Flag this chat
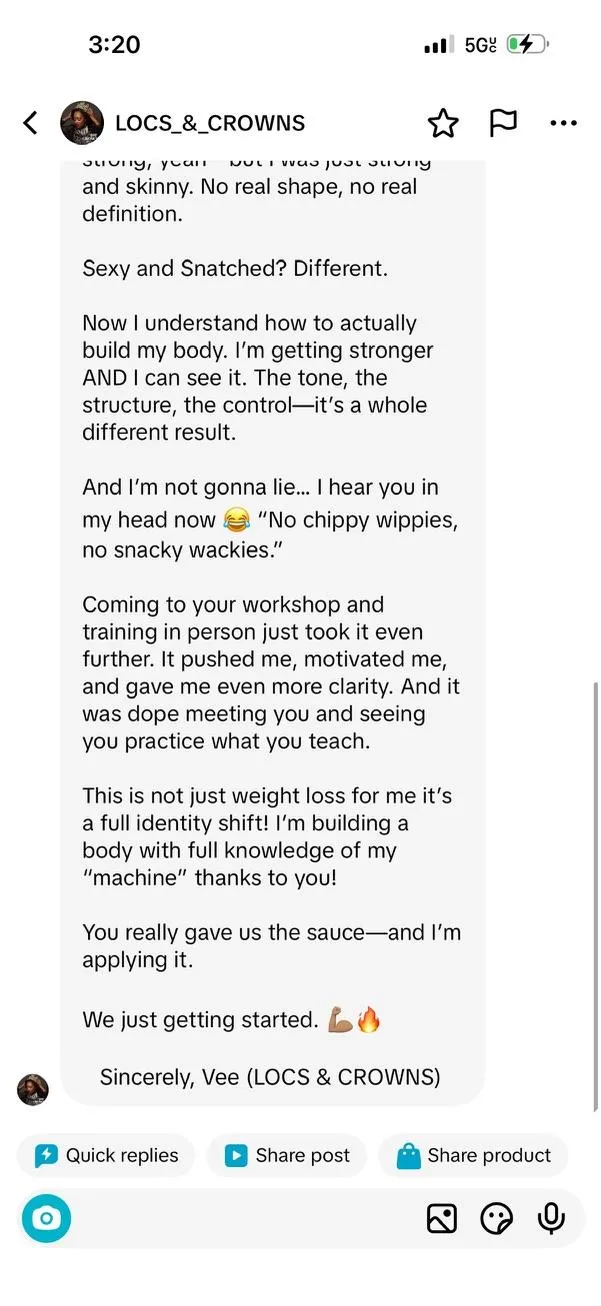The height and width of the screenshot is (1306, 601). click(x=503, y=123)
